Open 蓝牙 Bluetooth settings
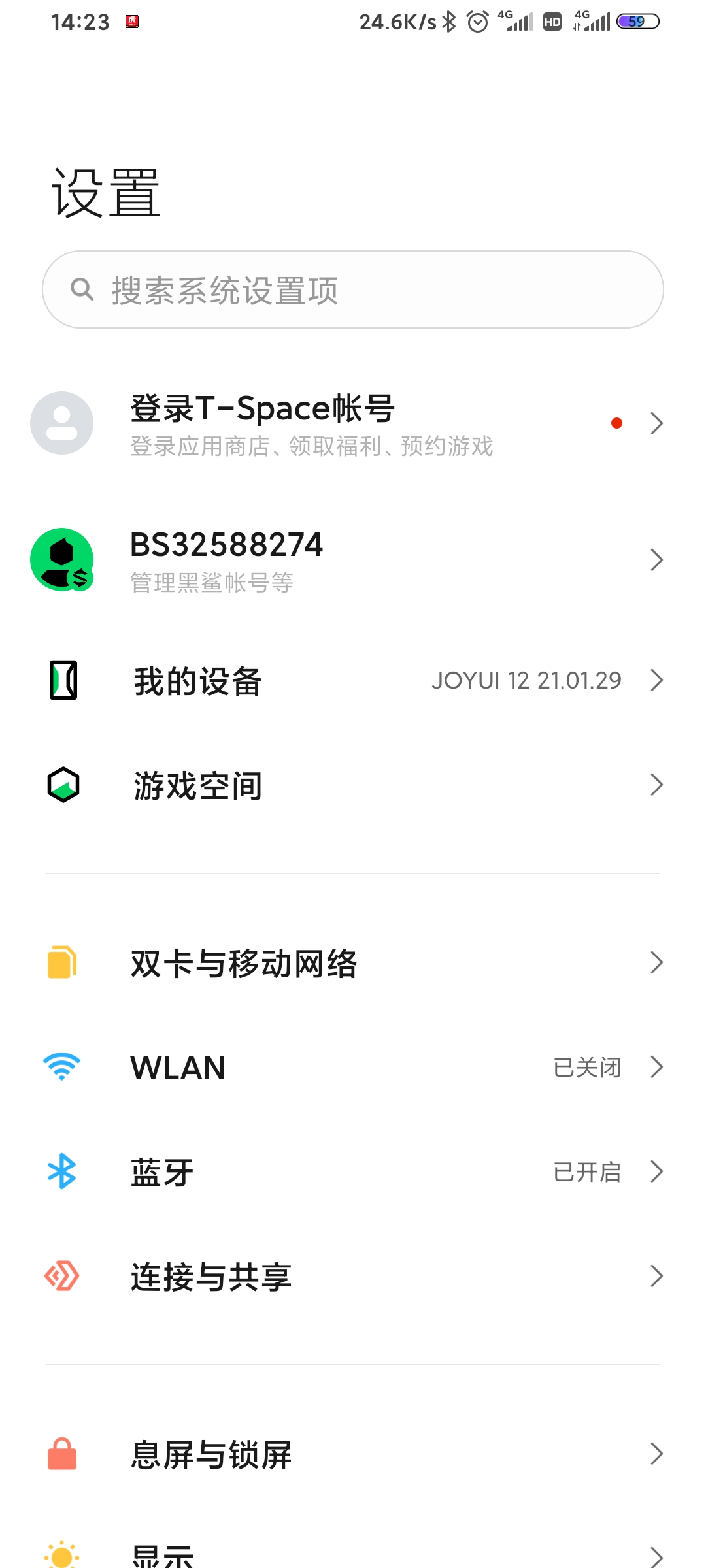This screenshot has height=1568, width=706. pyautogui.click(x=353, y=1171)
